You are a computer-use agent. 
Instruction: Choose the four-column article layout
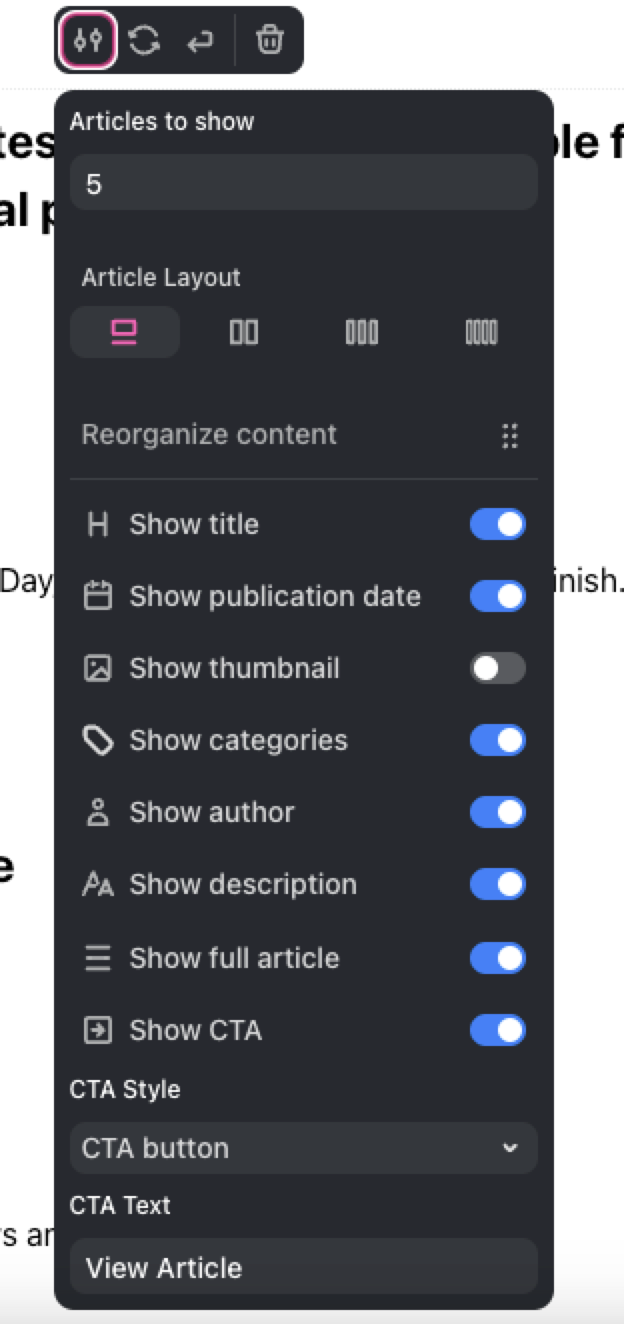point(481,332)
